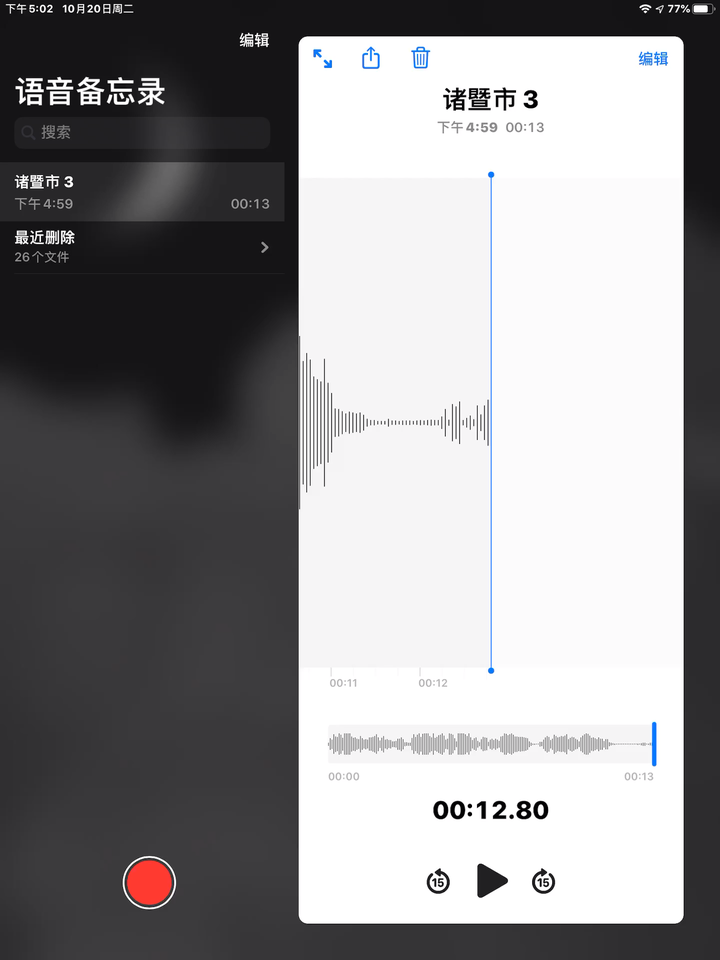Expand the recording to full screen
Viewport: 720px width, 960px height.
tap(323, 59)
